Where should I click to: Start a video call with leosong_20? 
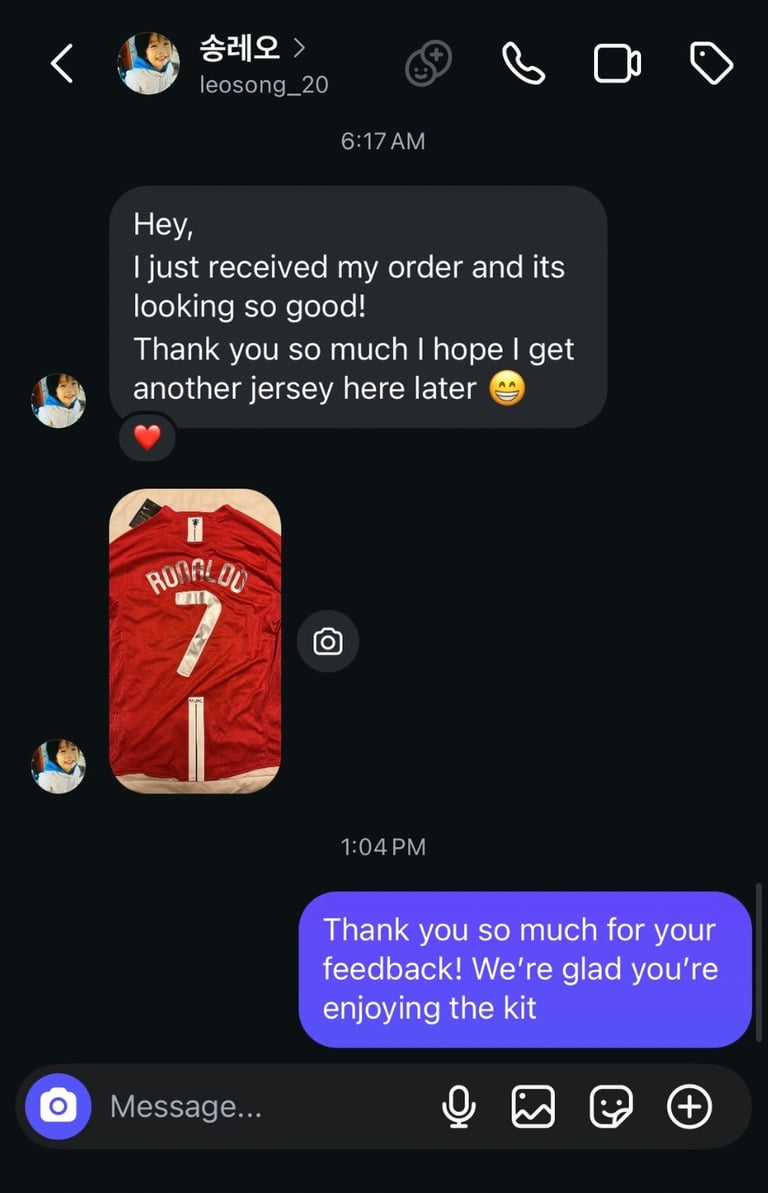[617, 65]
